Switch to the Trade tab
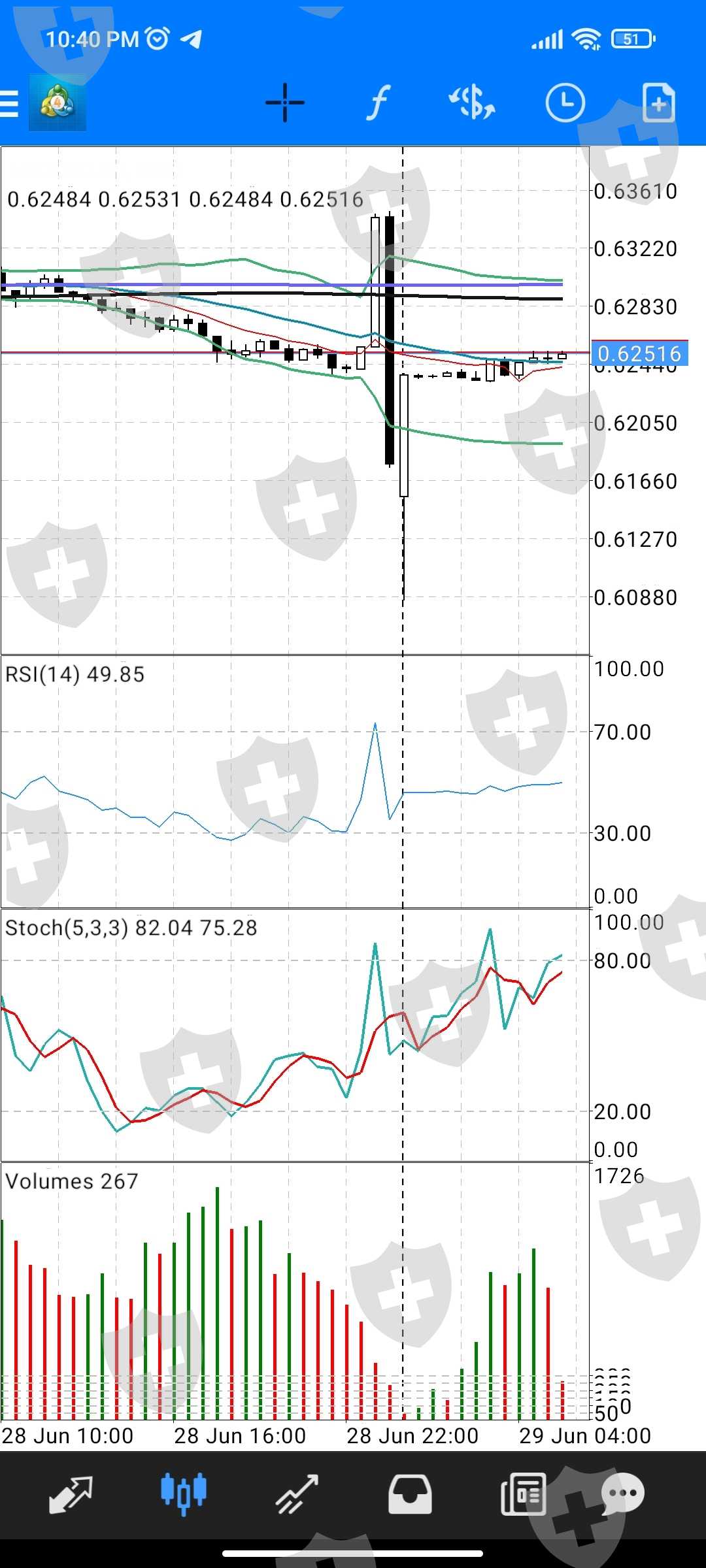The image size is (706, 1568). pos(297,1494)
